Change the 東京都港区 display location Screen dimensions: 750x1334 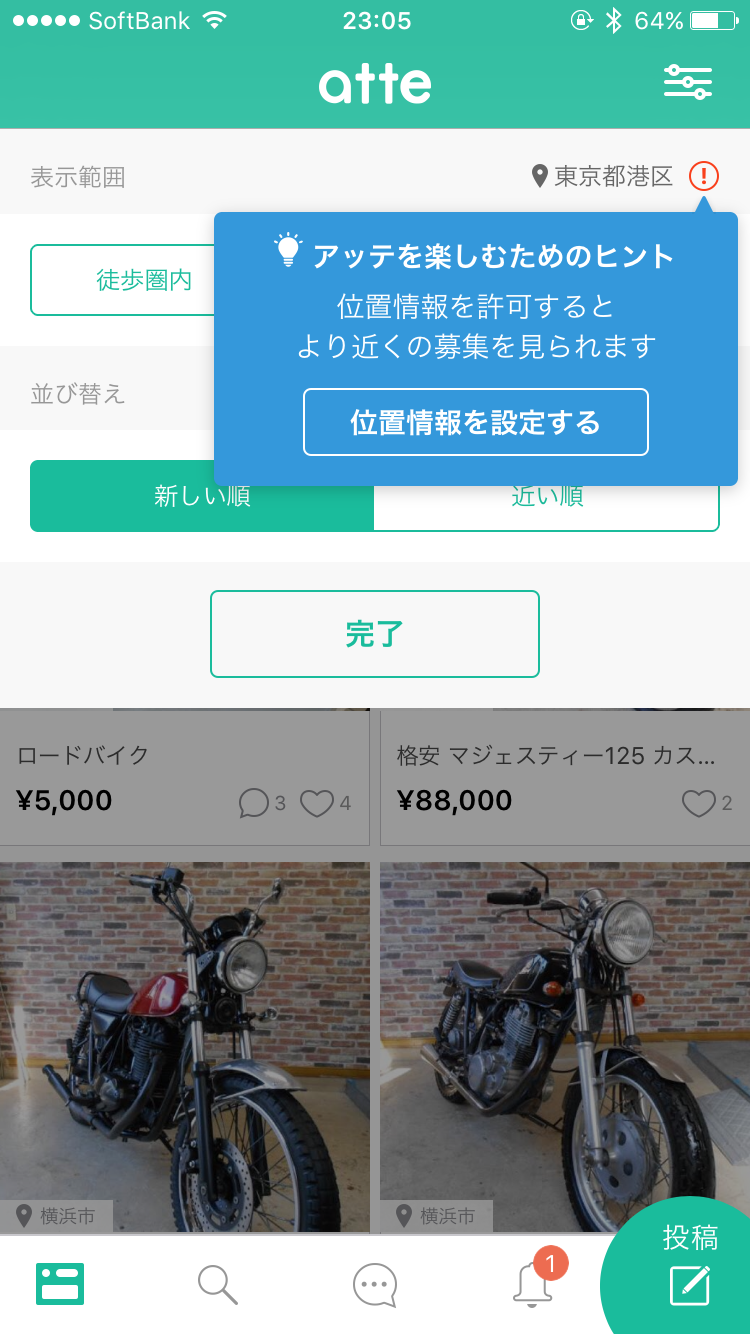[603, 177]
